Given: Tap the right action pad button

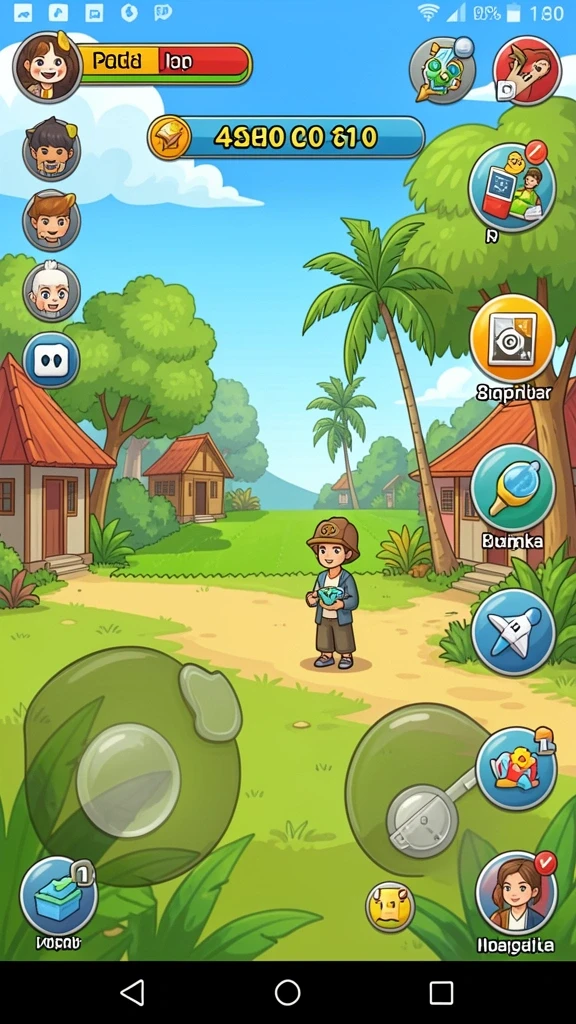Looking at the screenshot, I should (x=422, y=820).
